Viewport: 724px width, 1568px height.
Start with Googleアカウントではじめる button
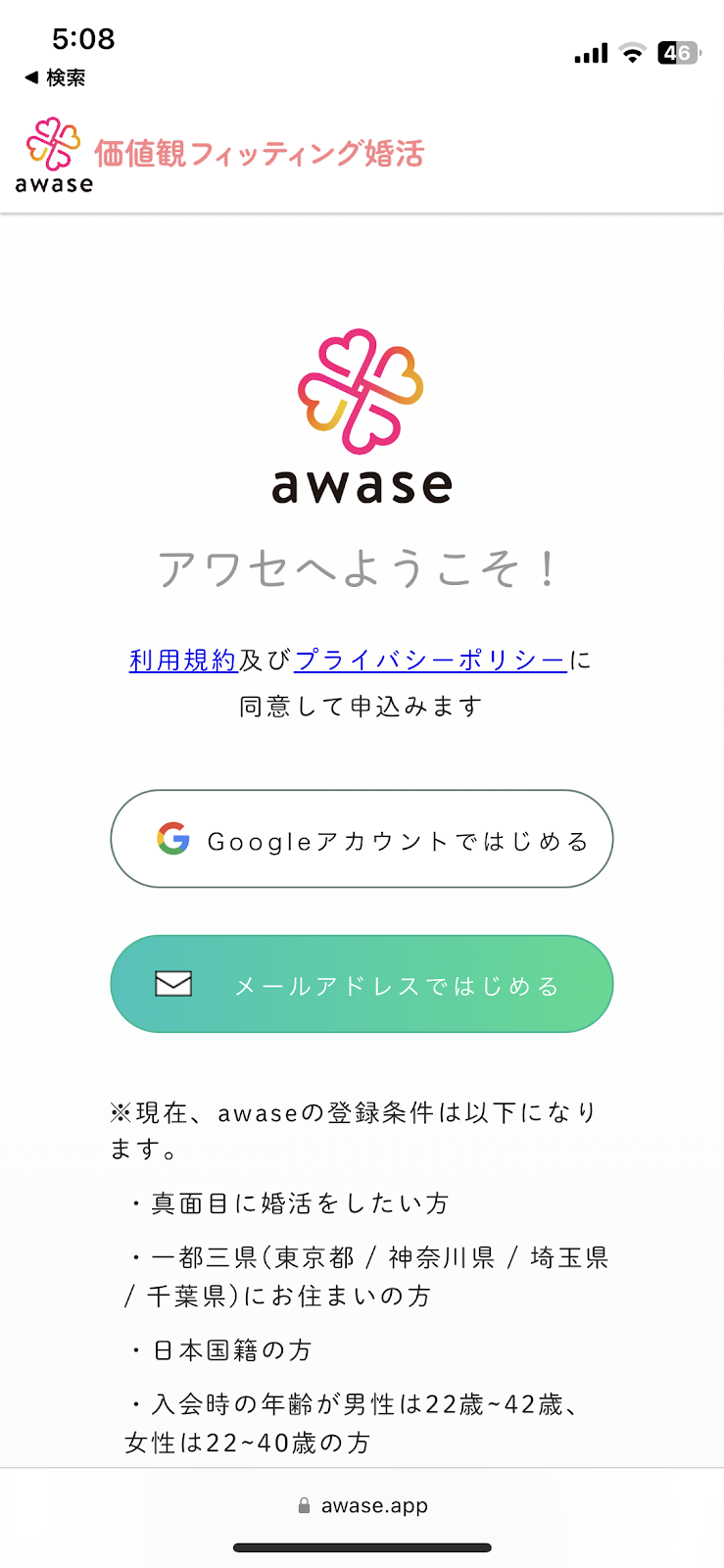pyautogui.click(x=362, y=840)
